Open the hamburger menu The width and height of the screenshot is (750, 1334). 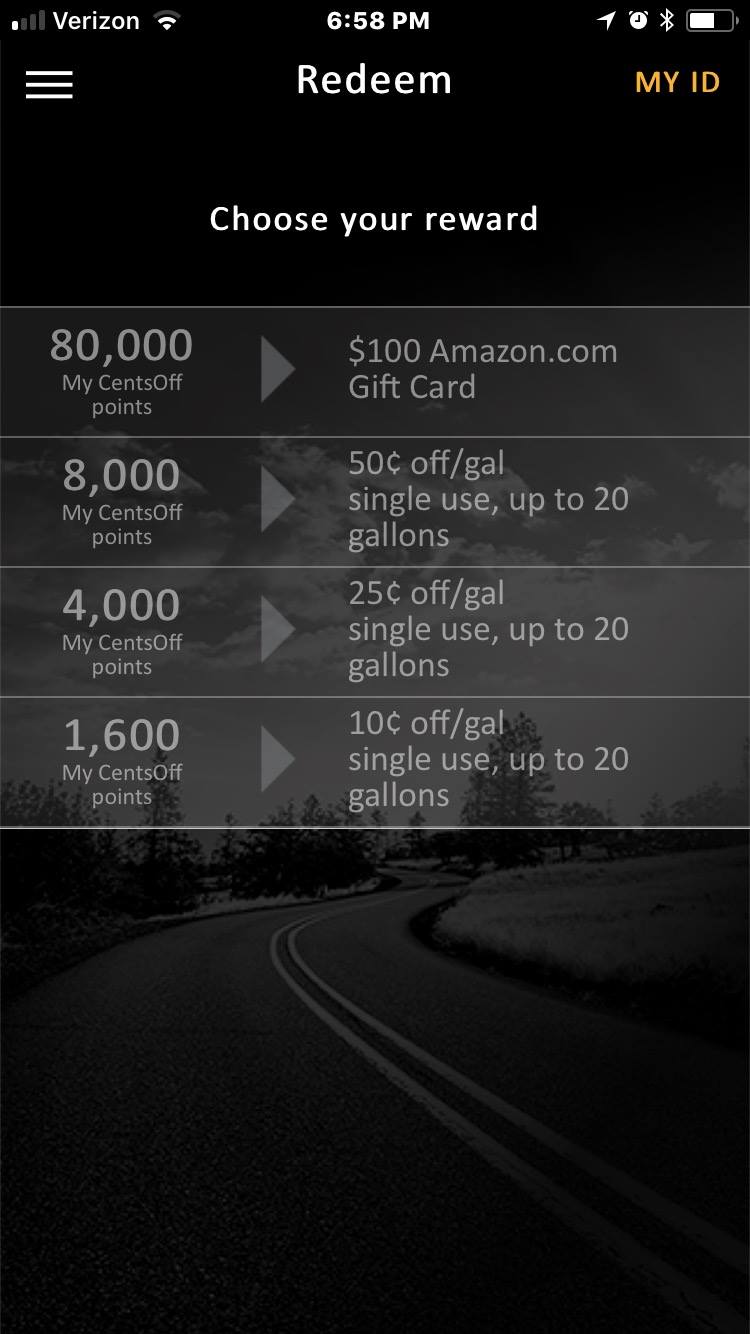coord(49,84)
